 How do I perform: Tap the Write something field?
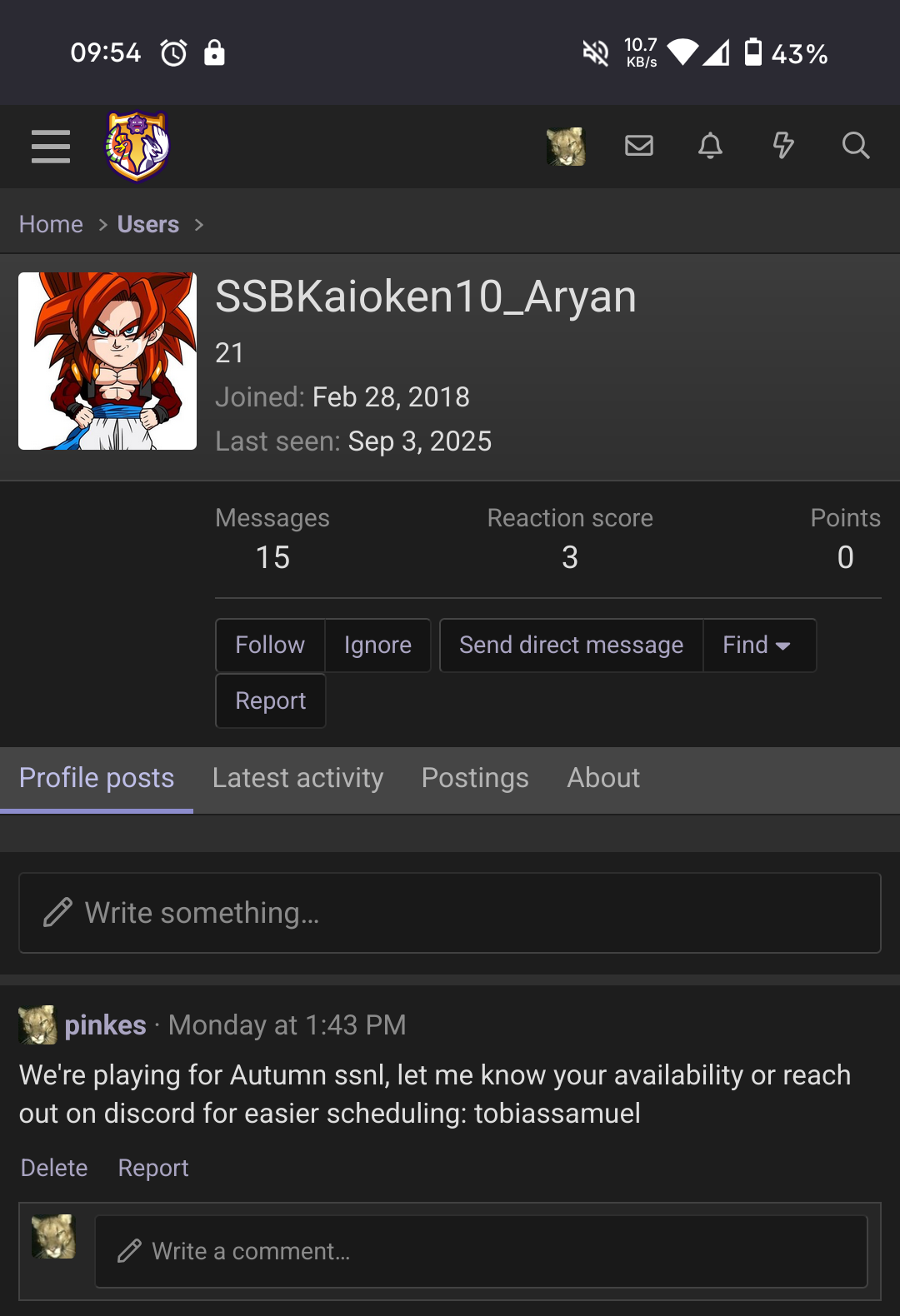pos(450,913)
